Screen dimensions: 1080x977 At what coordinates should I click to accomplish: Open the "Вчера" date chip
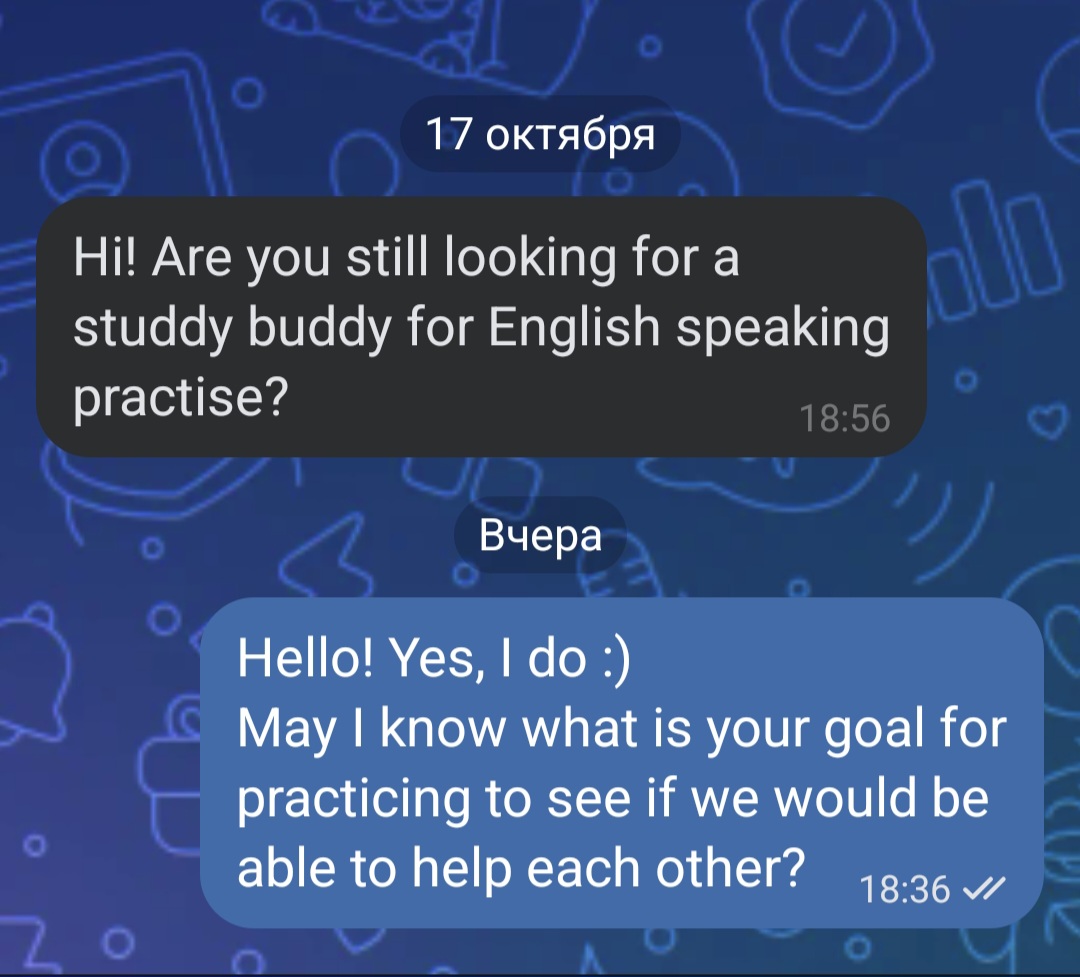point(540,536)
